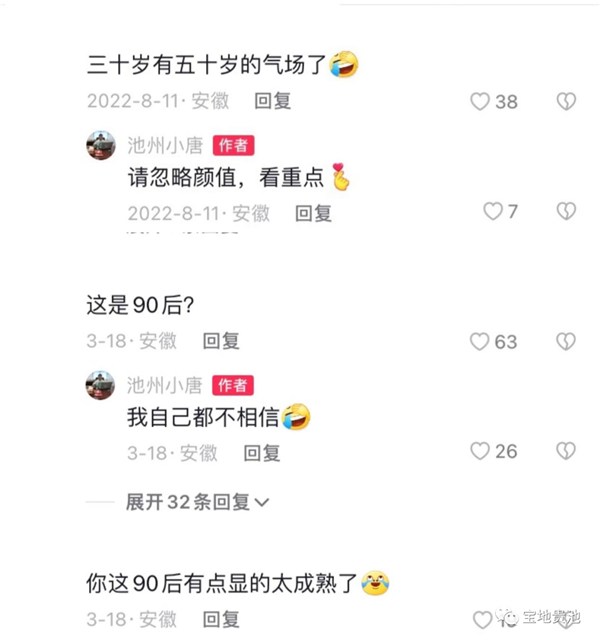This screenshot has height=643, width=600.
Task: Like the comment '三十岁有五十岁的气场了'
Action: point(481,101)
